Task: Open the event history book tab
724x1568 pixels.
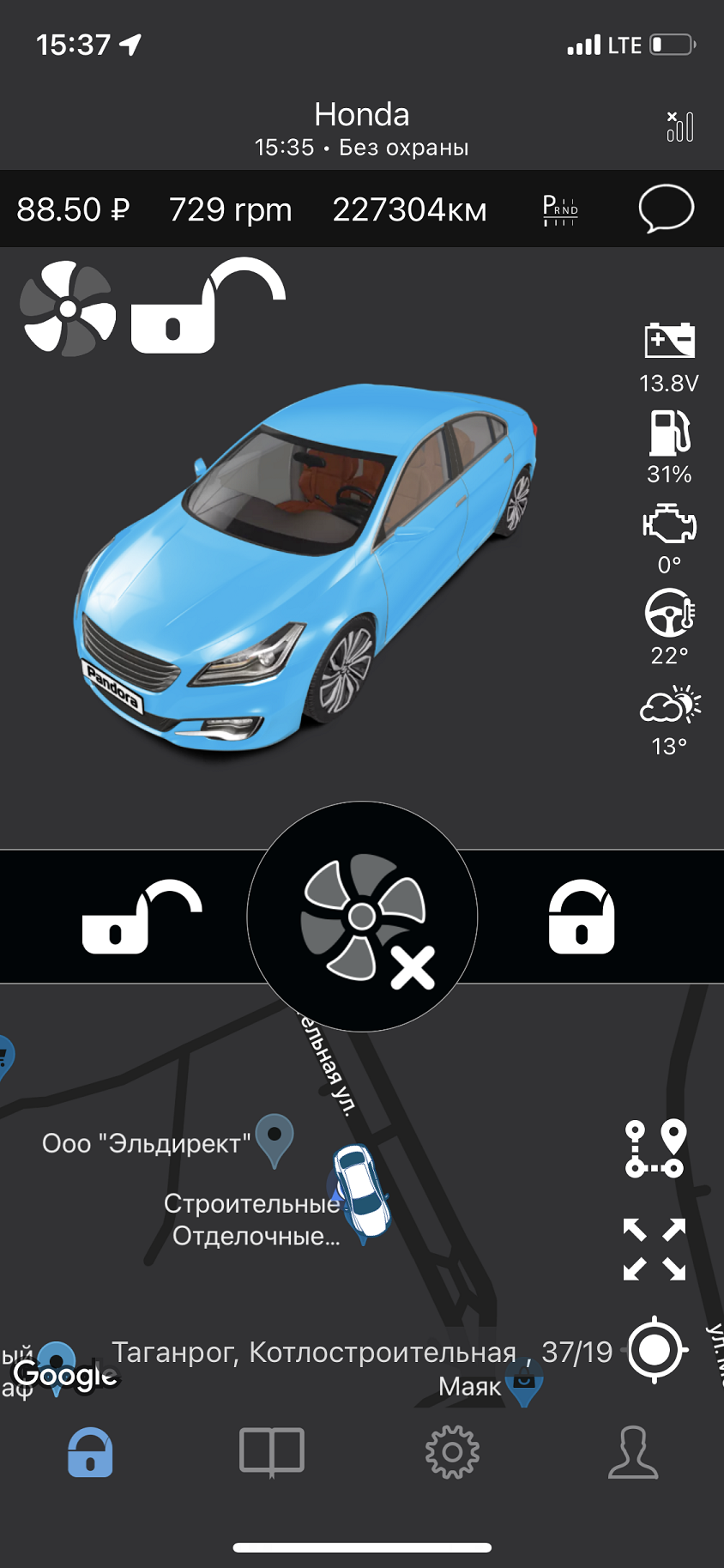Action: (271, 1452)
